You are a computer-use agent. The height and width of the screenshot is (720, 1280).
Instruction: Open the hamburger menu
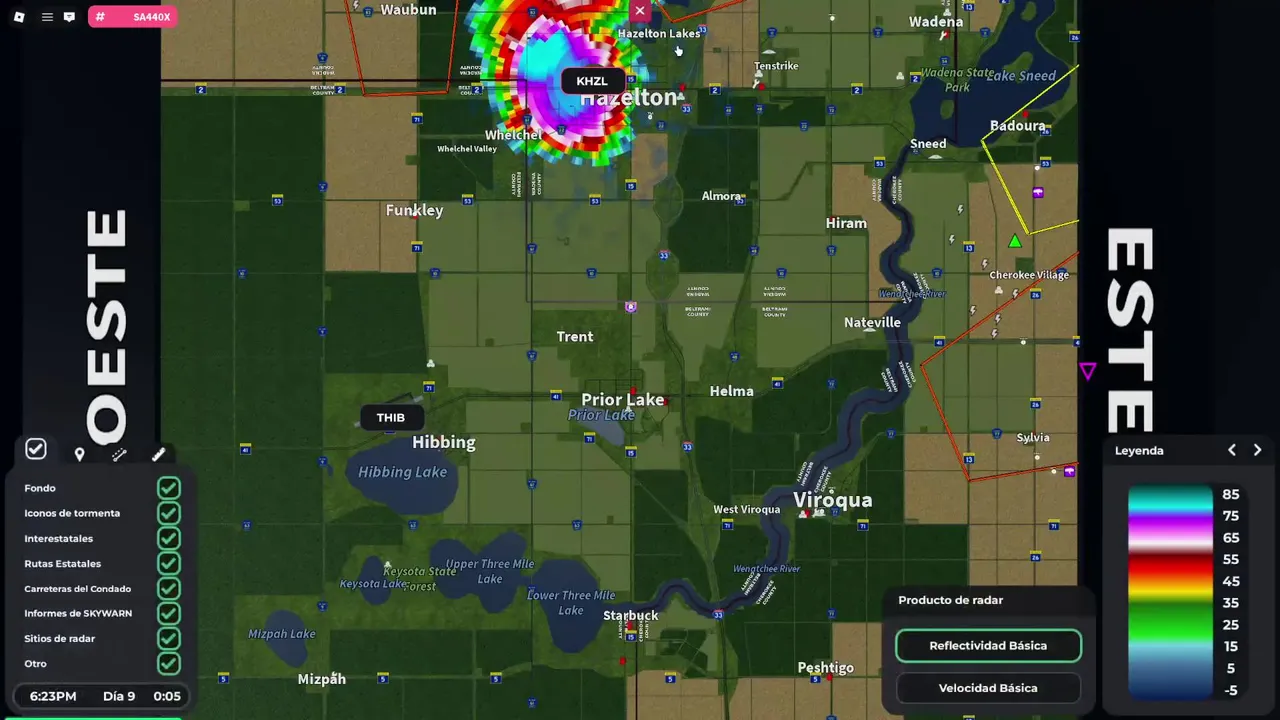tap(47, 17)
